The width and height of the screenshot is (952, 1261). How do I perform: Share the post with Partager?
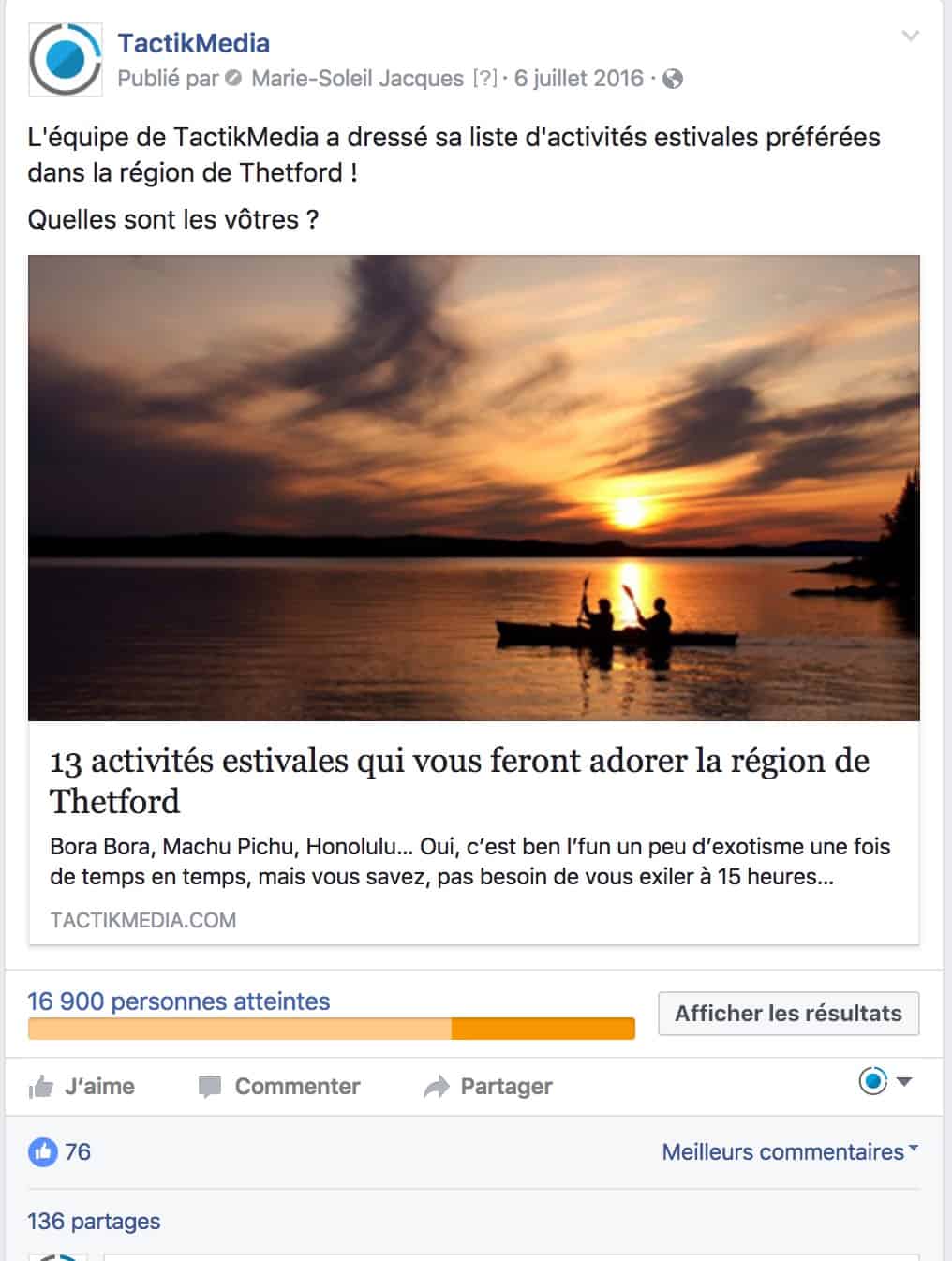point(488,1087)
